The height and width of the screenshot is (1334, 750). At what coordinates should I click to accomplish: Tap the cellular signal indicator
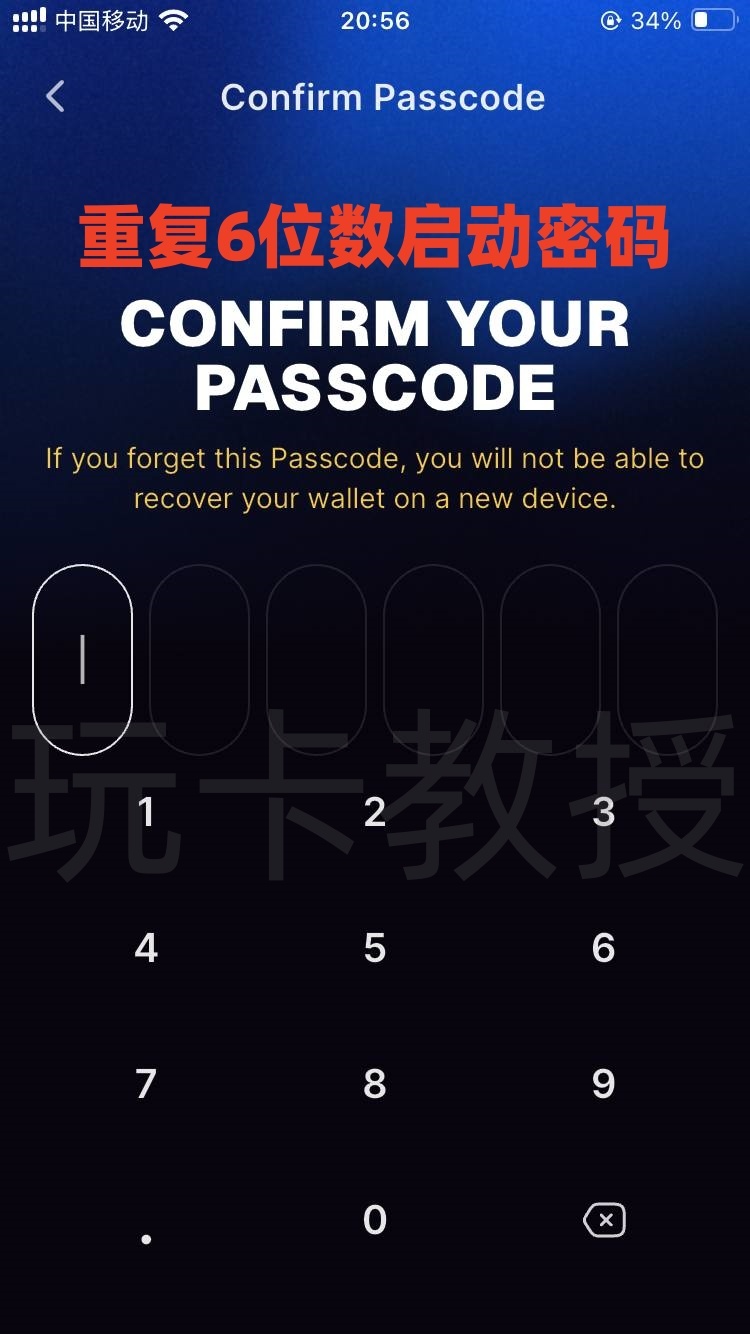click(x=29, y=18)
